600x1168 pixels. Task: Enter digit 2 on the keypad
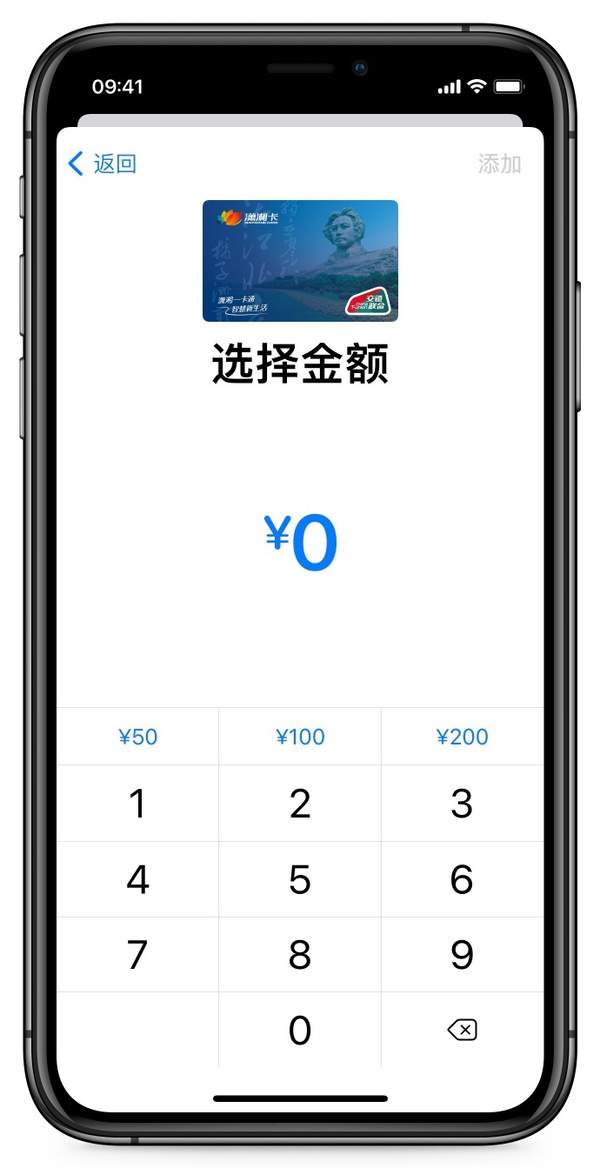300,803
